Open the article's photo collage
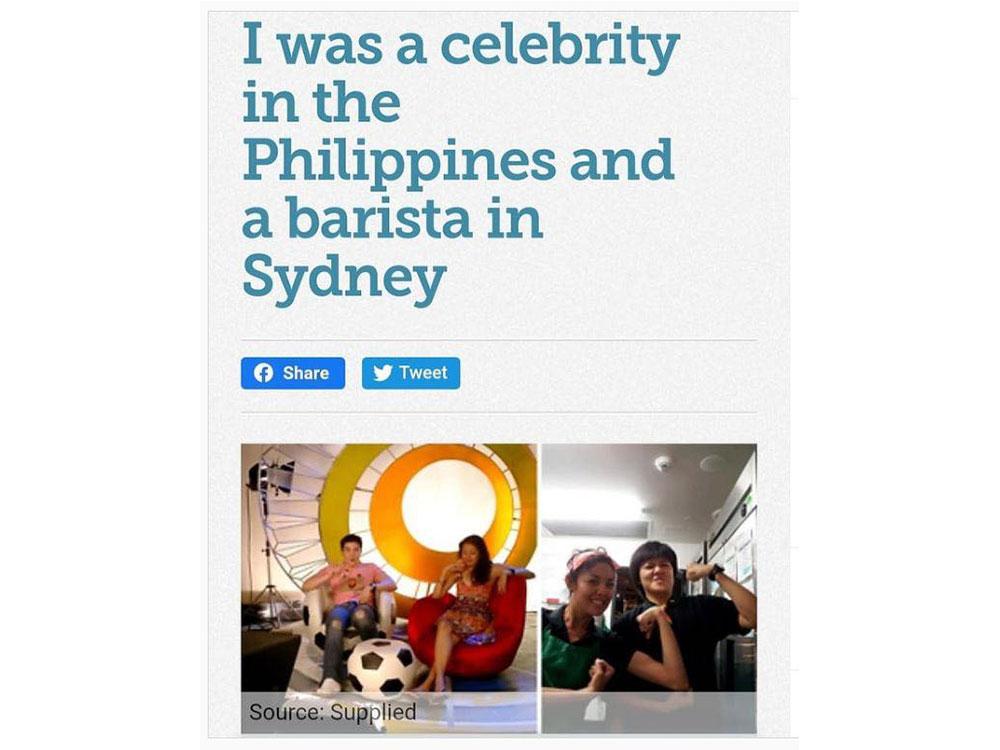1000x750 pixels. click(498, 587)
